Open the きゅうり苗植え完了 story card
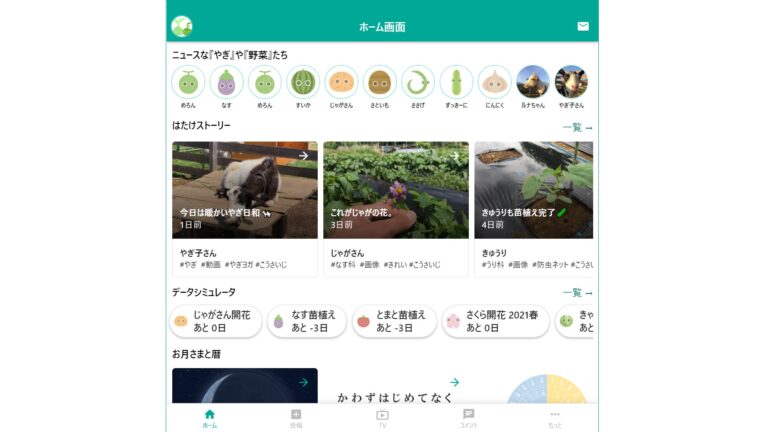 534,208
